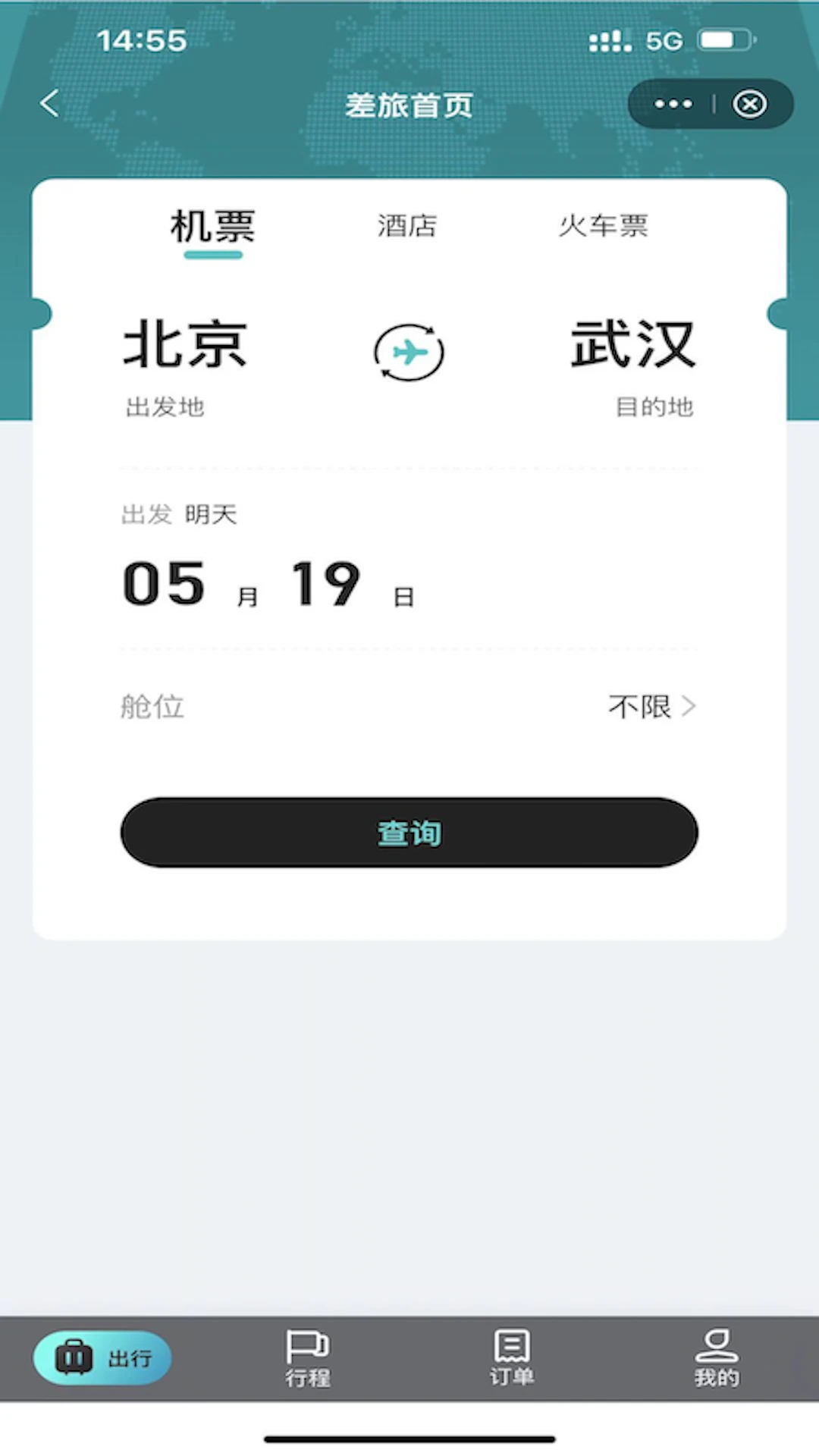Tap the swap departure and destination airplane icon
The image size is (819, 1456).
pos(409,353)
